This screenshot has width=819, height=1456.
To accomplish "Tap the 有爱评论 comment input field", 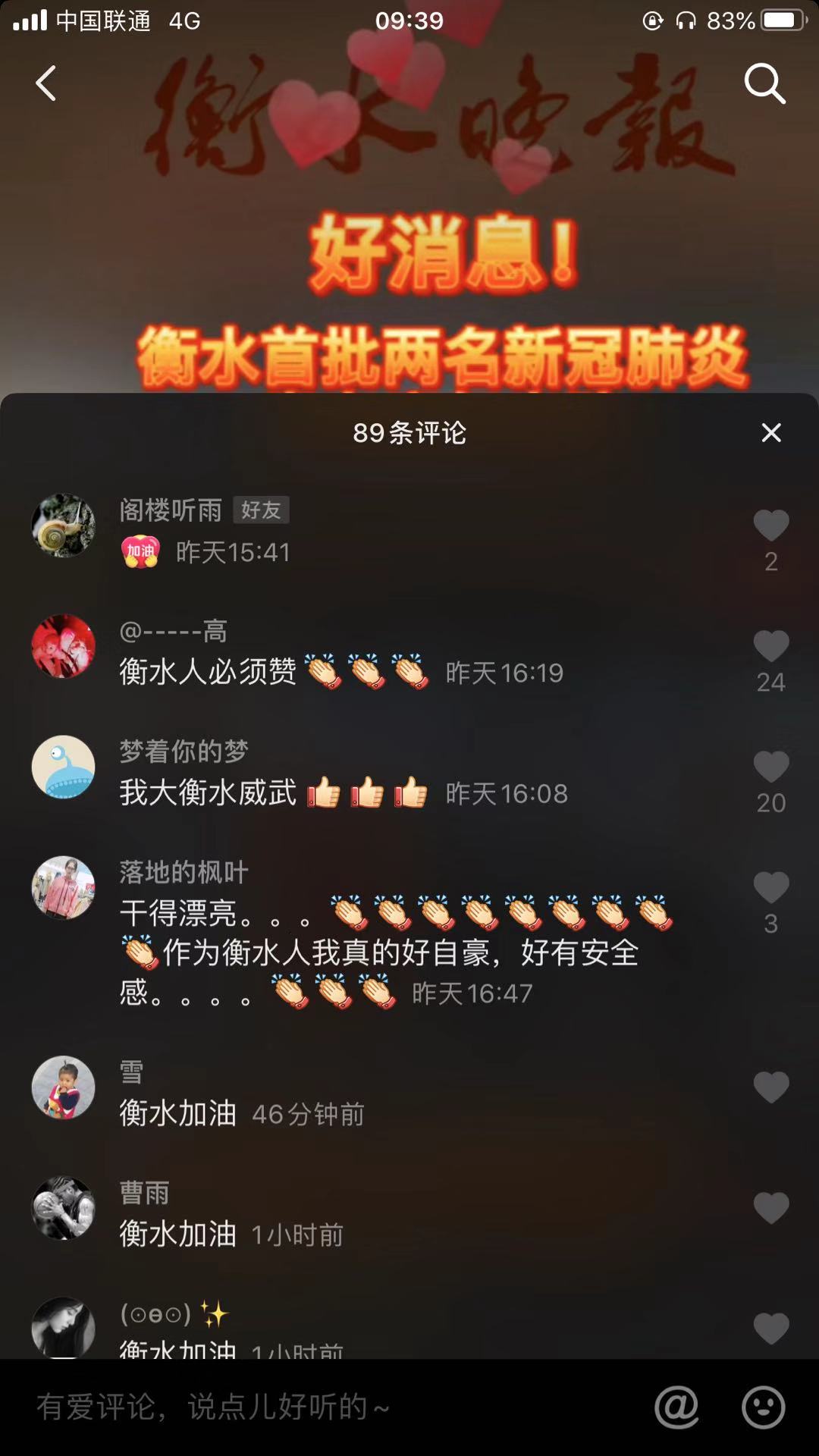I will (303, 1407).
